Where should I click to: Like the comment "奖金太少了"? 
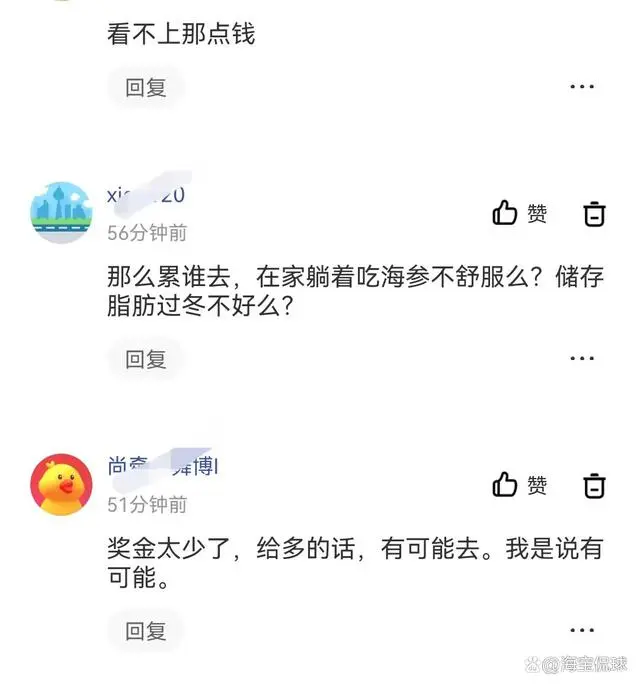(520, 486)
